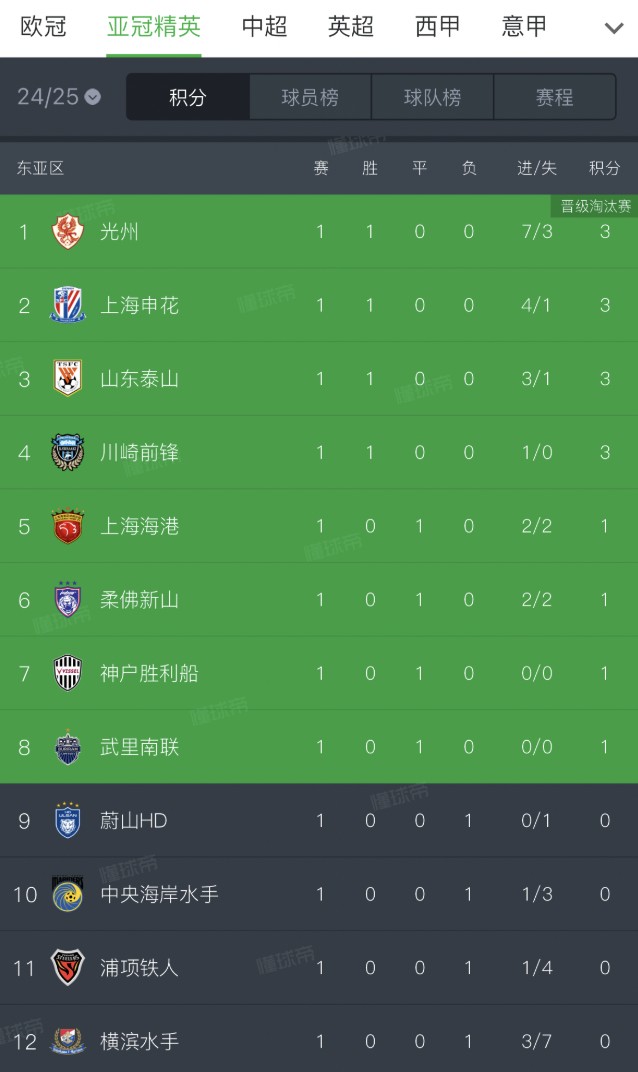Open the 上海海港 team row
This screenshot has width=638, height=1072.
pyautogui.click(x=139, y=526)
